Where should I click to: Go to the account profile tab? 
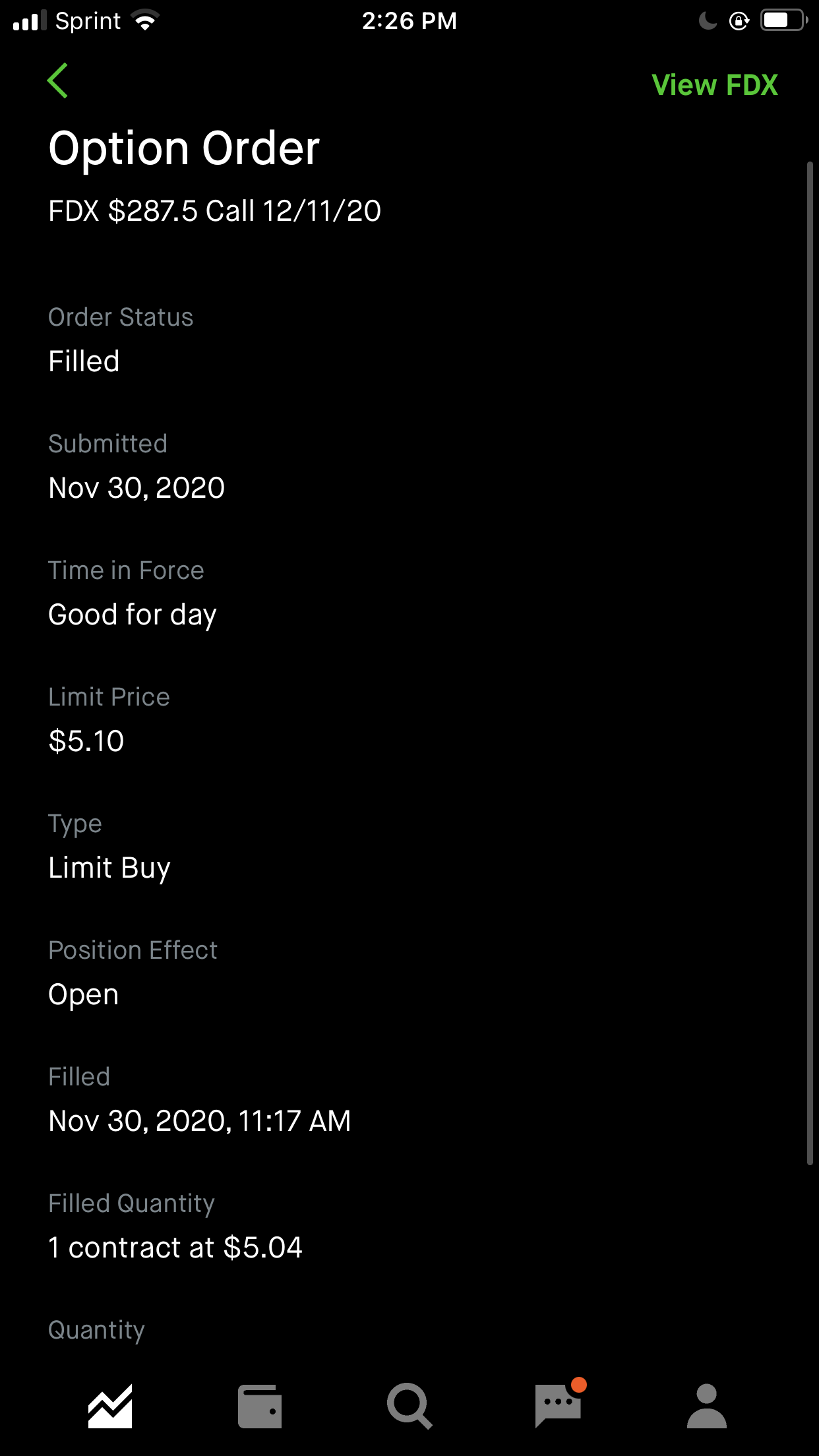point(707,1406)
